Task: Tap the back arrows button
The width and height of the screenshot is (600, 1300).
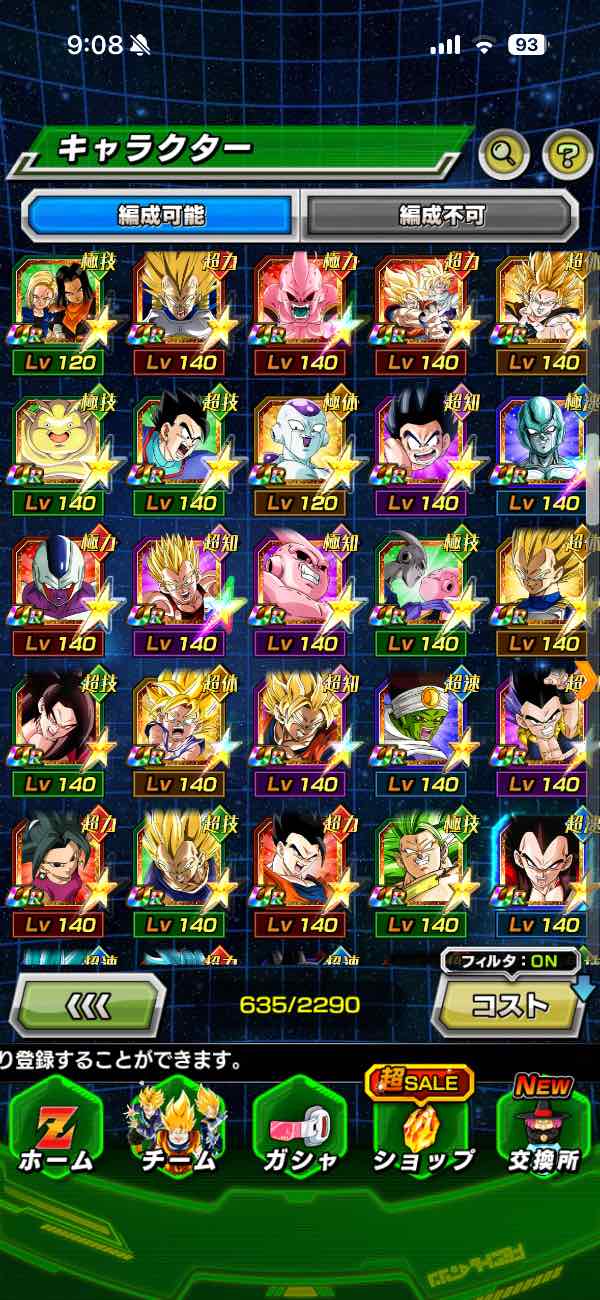Action: 88,1003
